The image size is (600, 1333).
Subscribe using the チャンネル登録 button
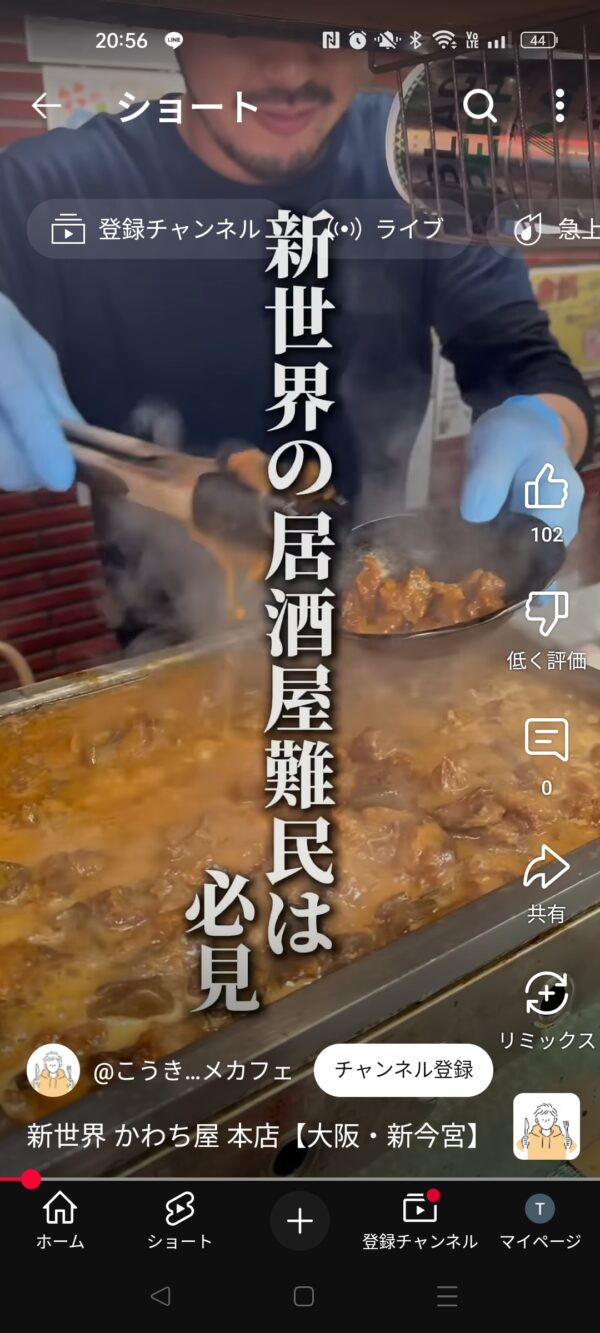tap(403, 1070)
